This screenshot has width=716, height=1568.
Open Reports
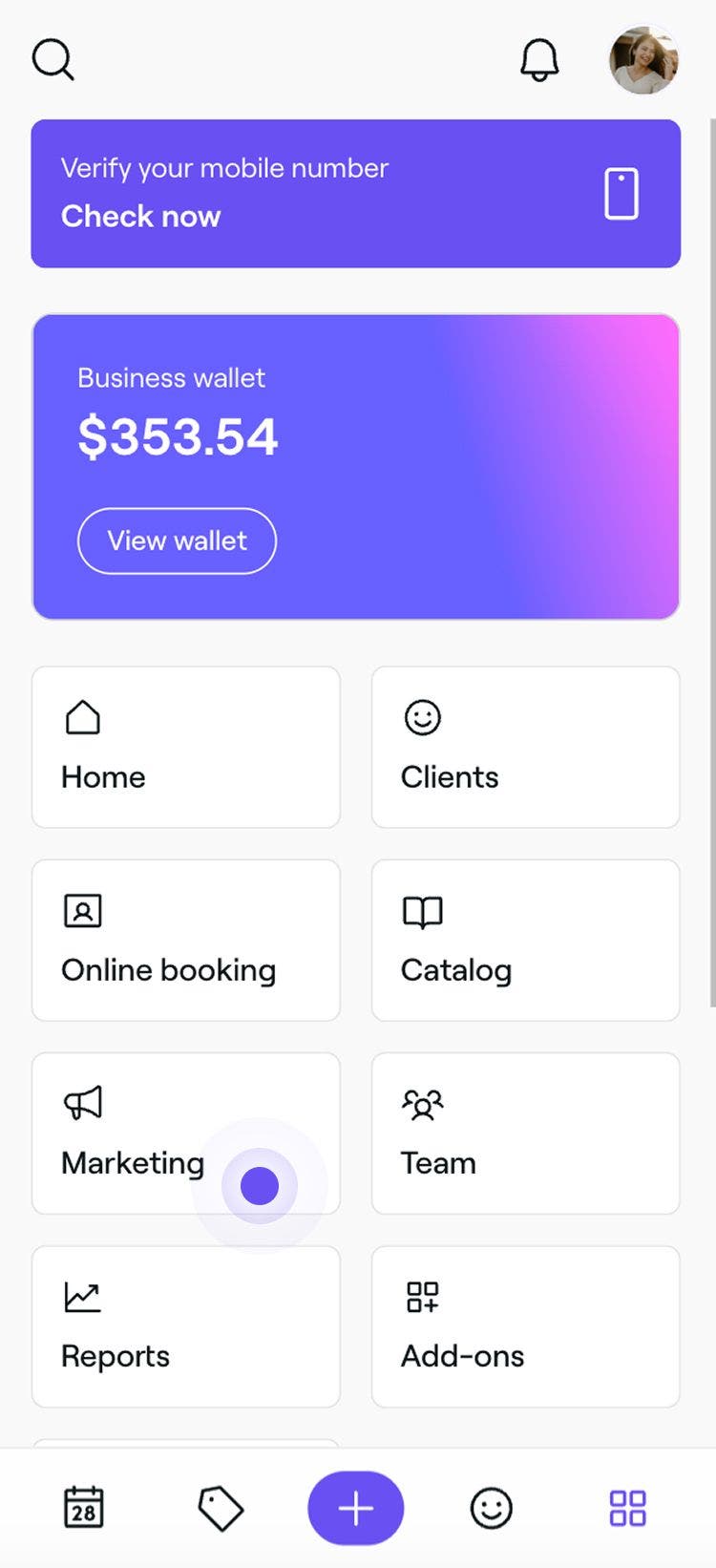click(185, 1326)
